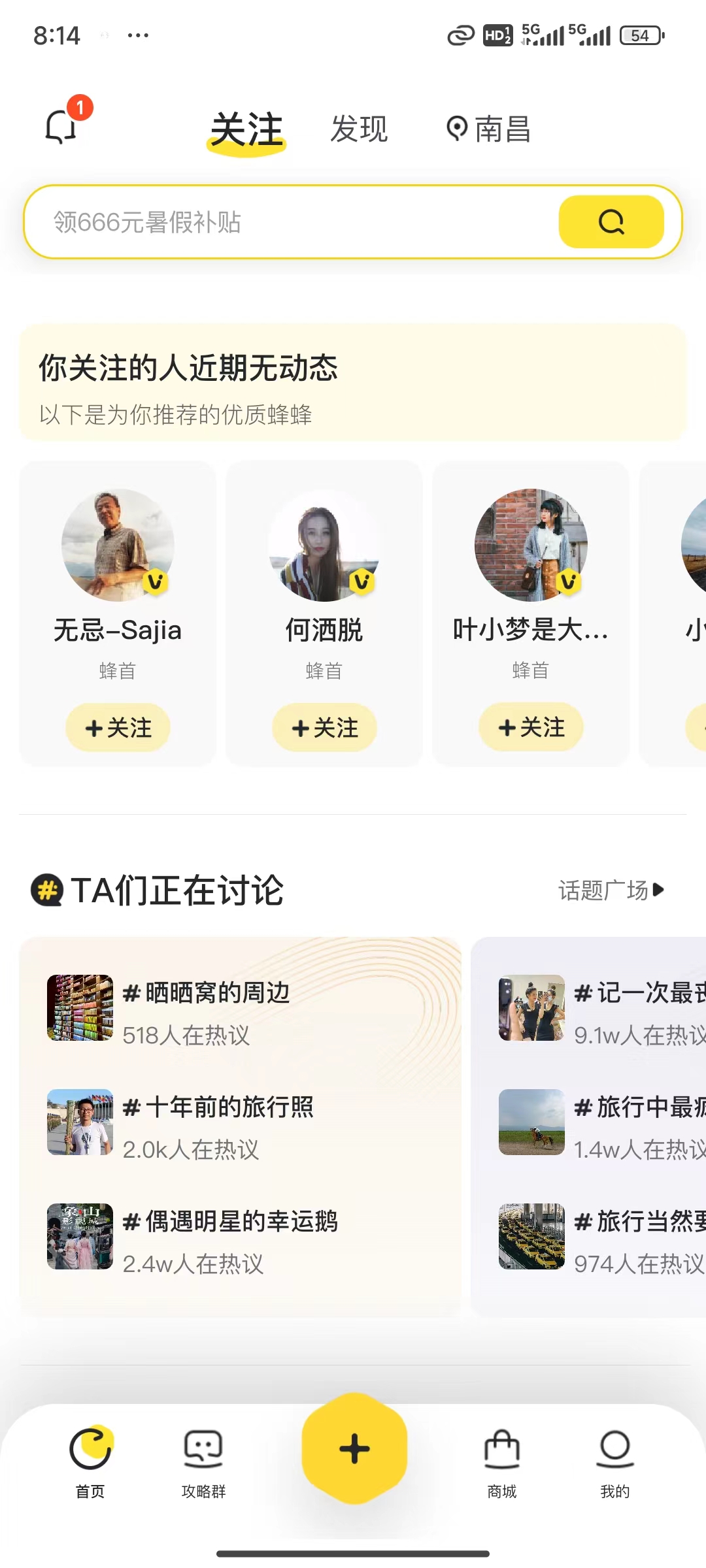Switch to the 南昌 location tab
Image resolution: width=706 pixels, height=1568 pixels.
488,129
